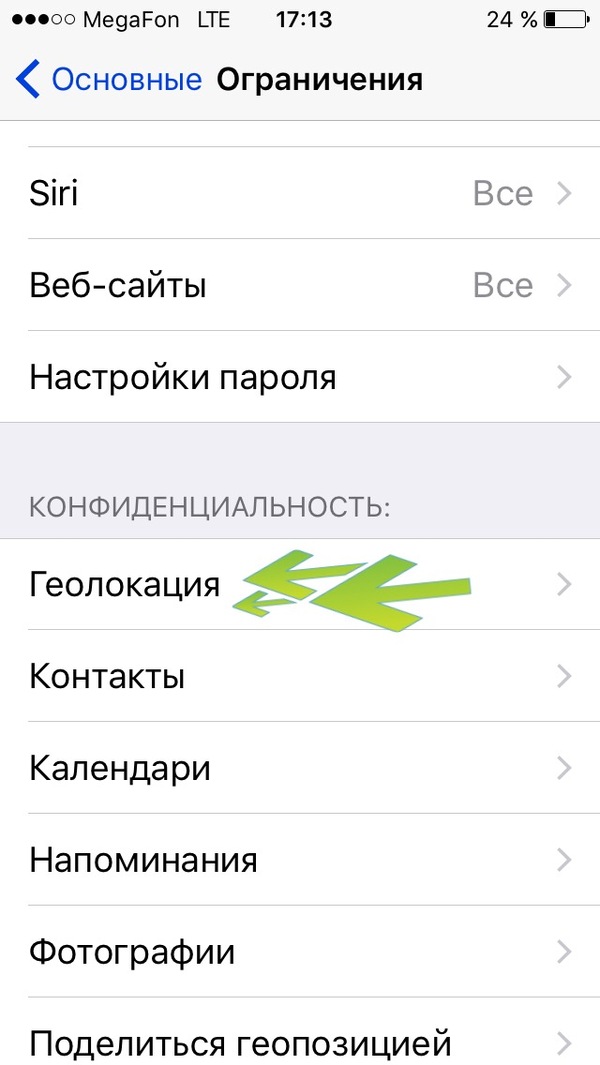Open Фотографии privacy settings
600x1065 pixels.
click(300, 951)
